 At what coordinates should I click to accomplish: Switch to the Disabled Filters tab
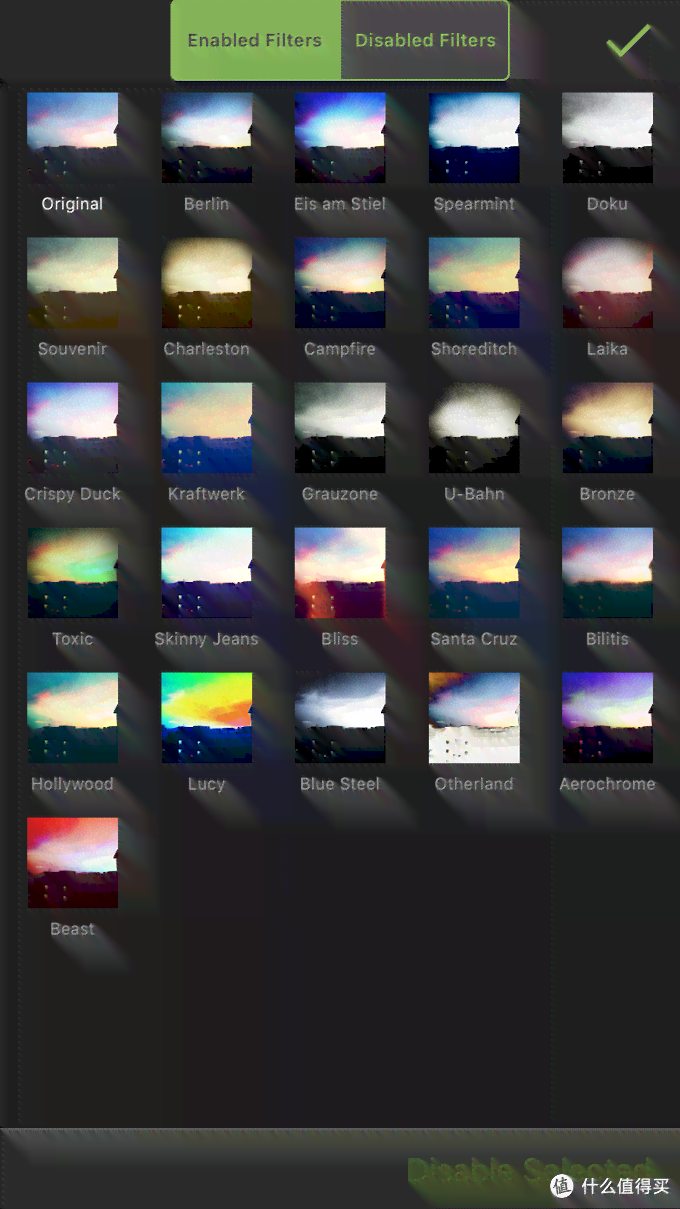click(425, 41)
